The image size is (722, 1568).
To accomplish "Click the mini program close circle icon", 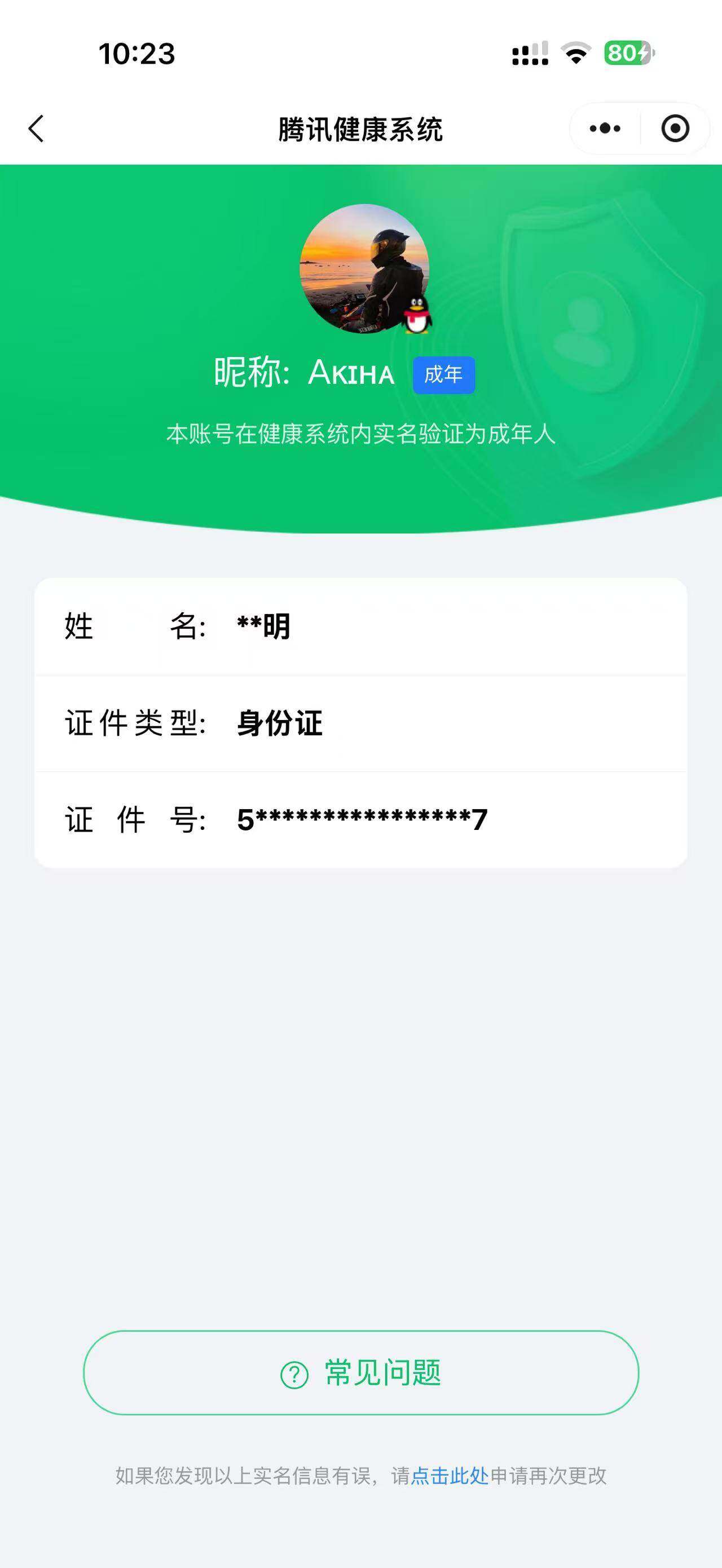I will [673, 129].
